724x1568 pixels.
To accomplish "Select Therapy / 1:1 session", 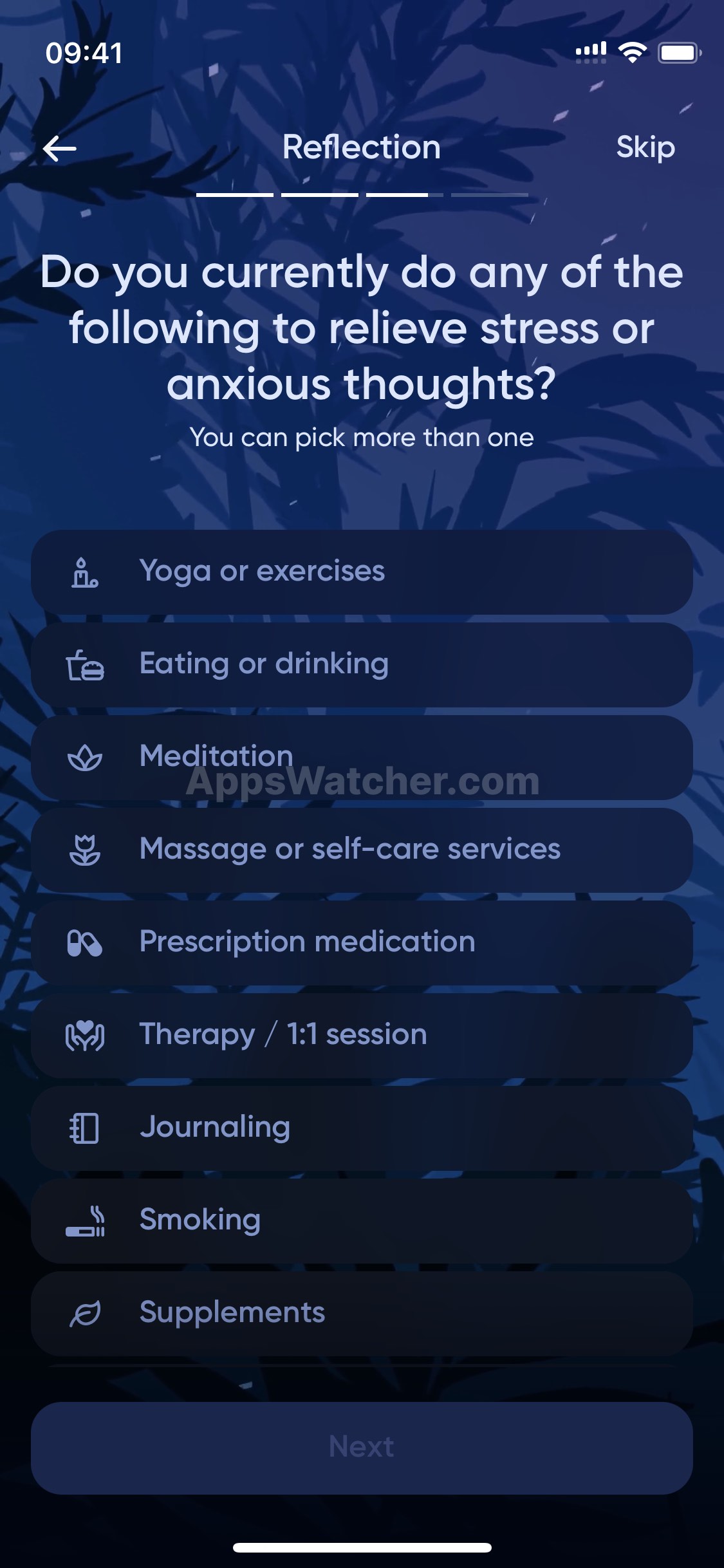I will (362, 1035).
